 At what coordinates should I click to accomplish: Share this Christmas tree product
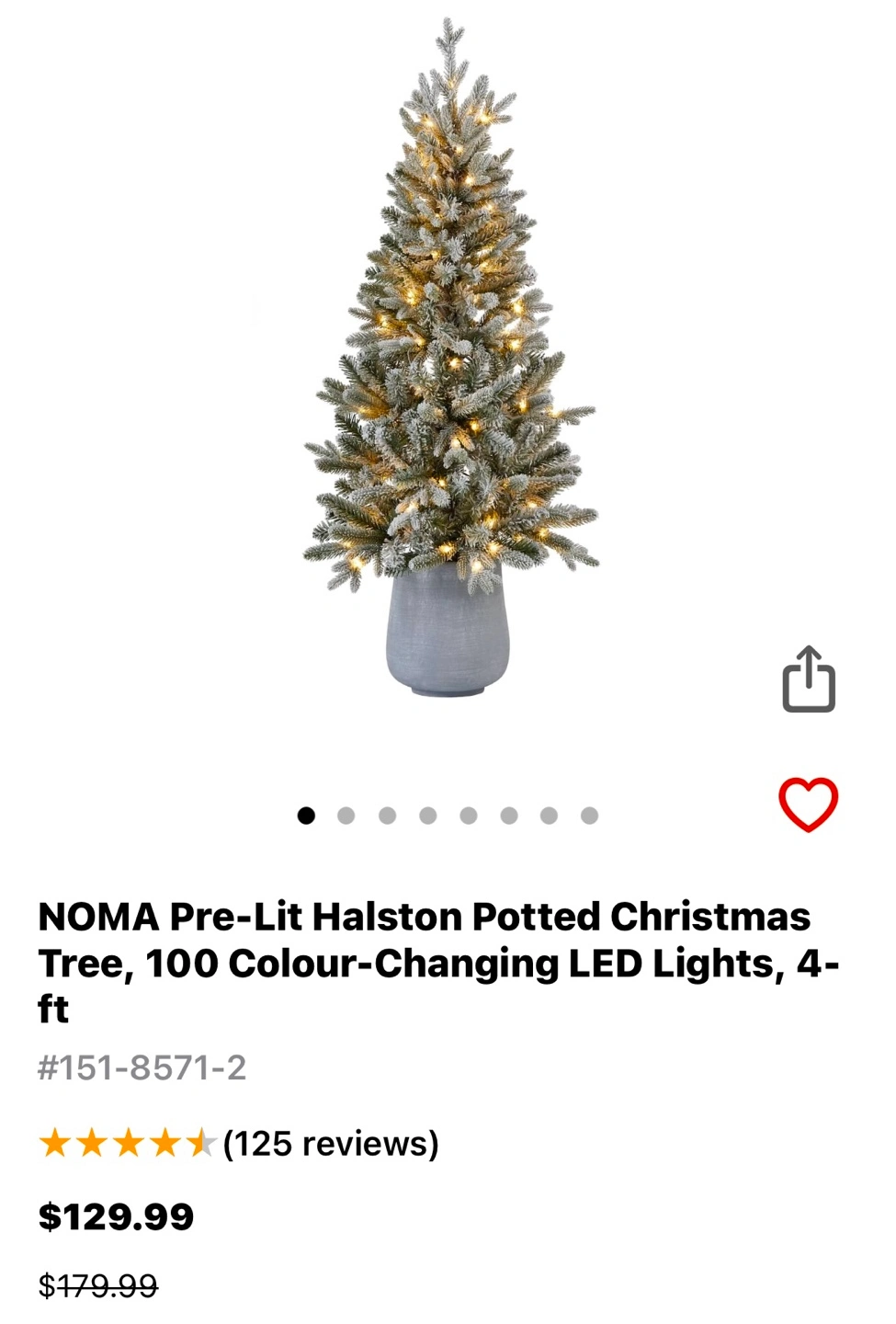click(x=809, y=680)
